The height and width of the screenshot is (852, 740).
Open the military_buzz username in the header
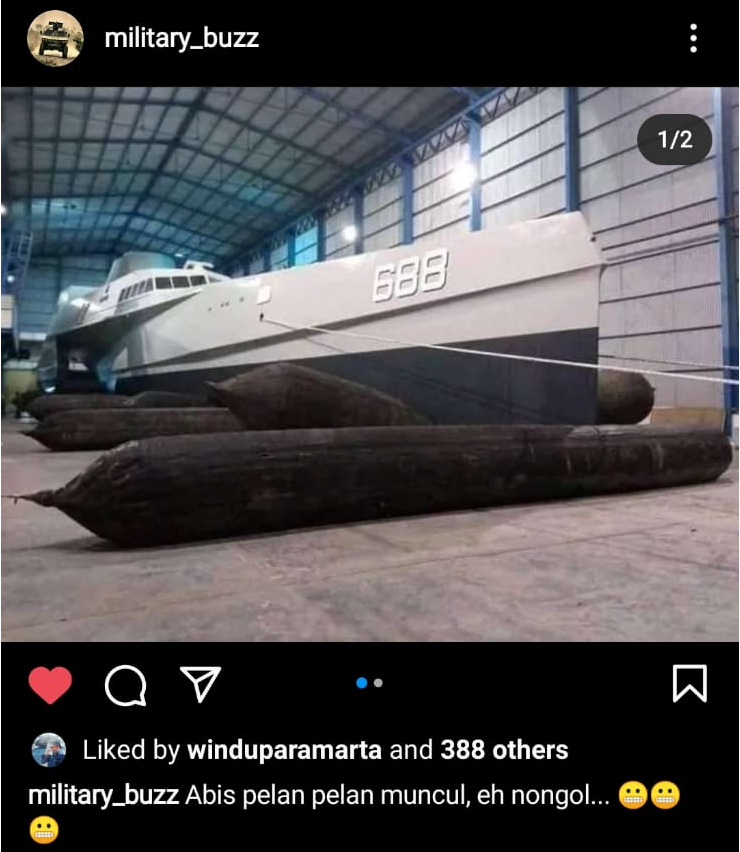(181, 39)
